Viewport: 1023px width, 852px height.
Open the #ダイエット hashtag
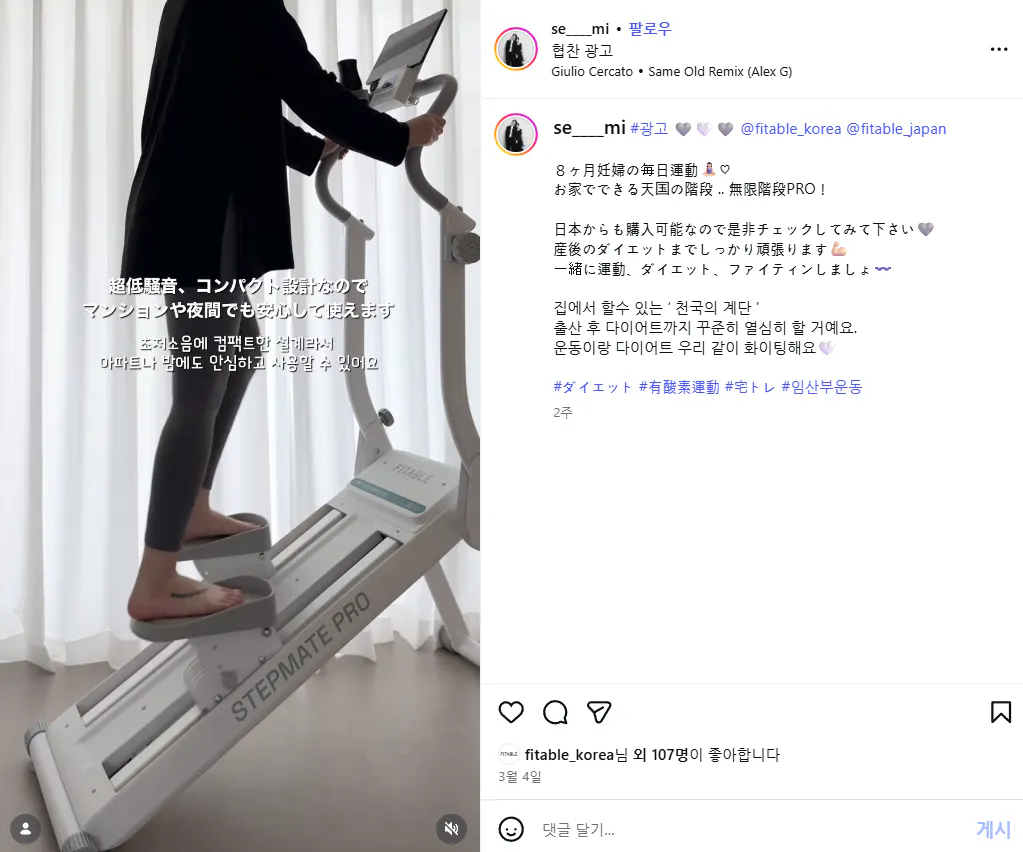(593, 387)
